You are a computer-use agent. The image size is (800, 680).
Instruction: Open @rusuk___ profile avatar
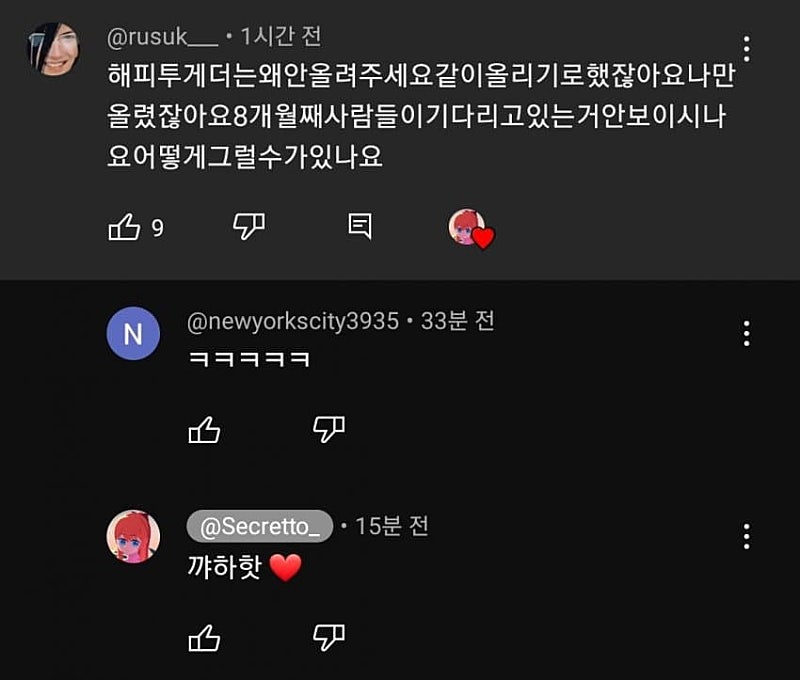coord(53,49)
